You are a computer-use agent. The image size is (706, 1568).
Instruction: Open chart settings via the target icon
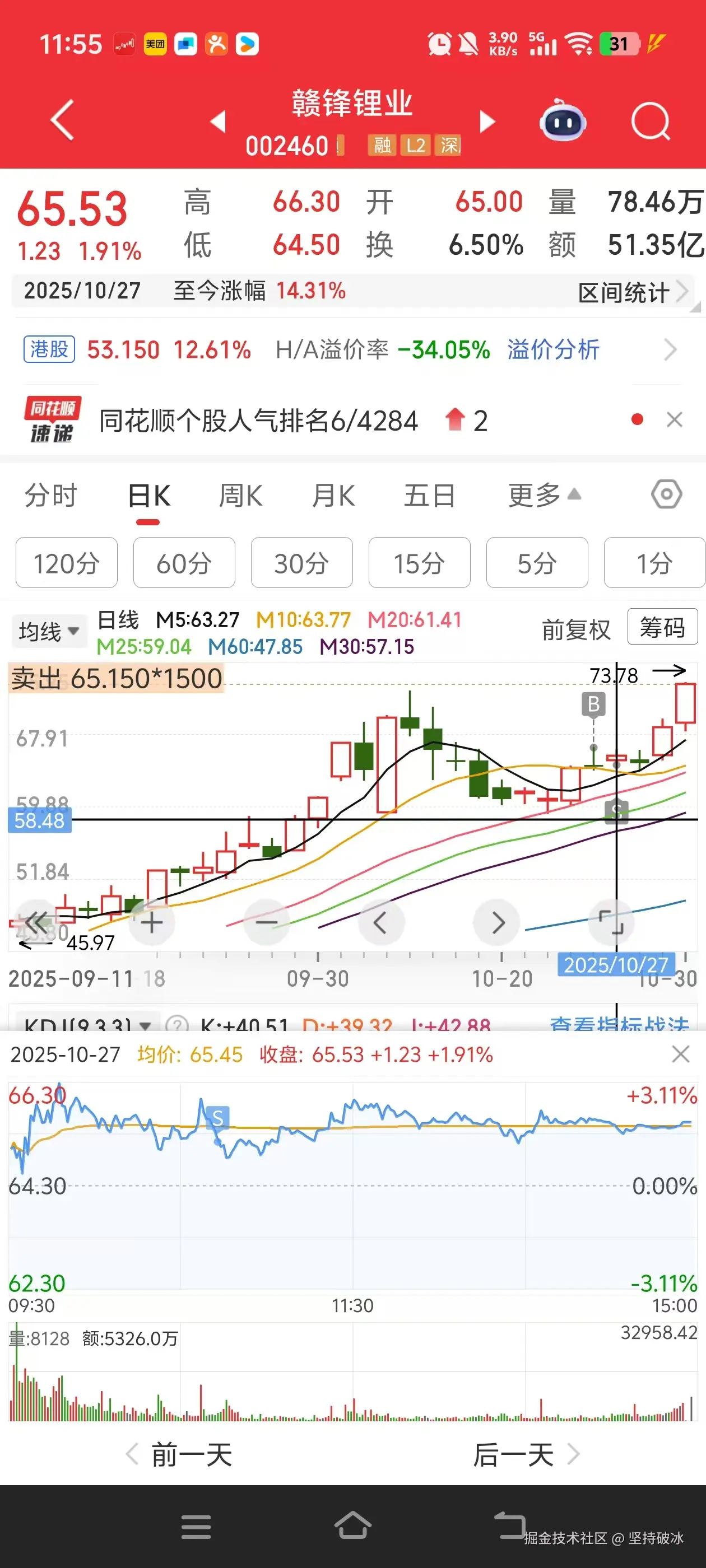point(666,495)
